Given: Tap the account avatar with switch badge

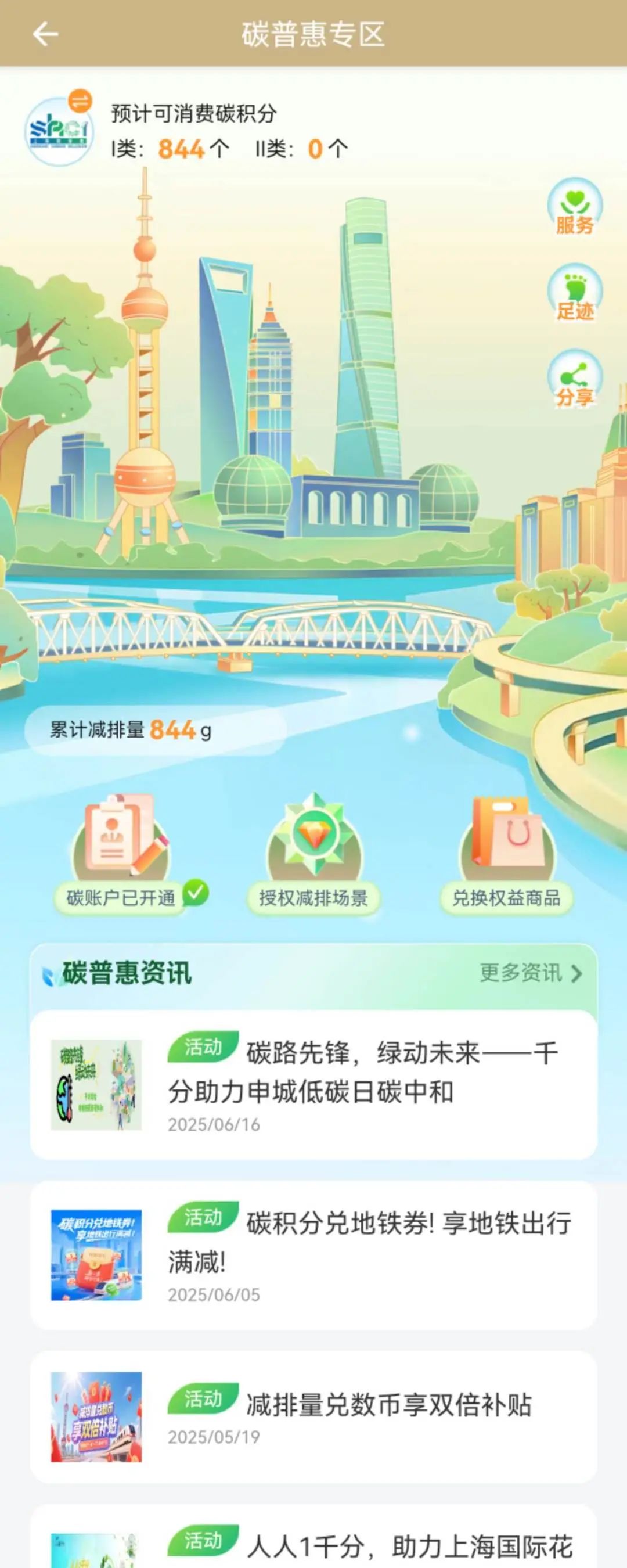Looking at the screenshot, I should tap(59, 130).
